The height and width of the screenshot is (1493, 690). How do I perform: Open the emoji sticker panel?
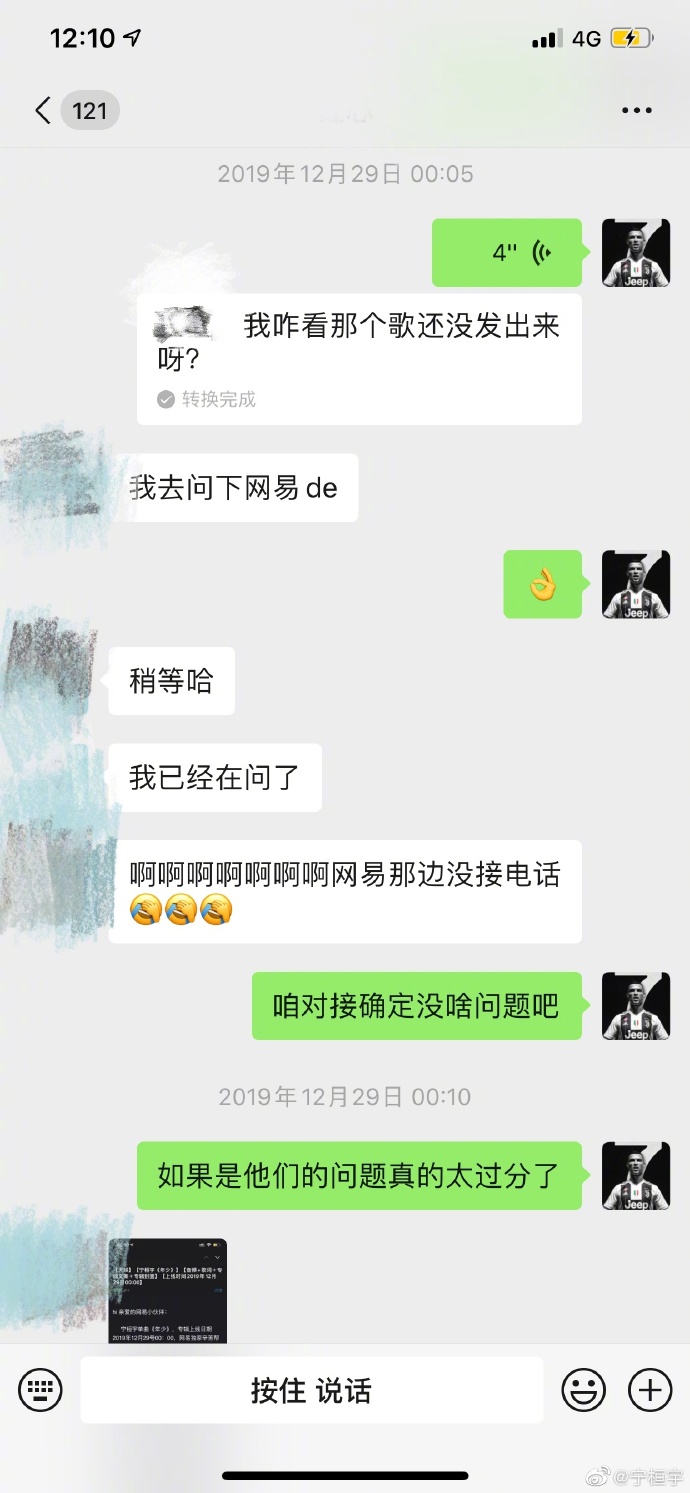584,1389
